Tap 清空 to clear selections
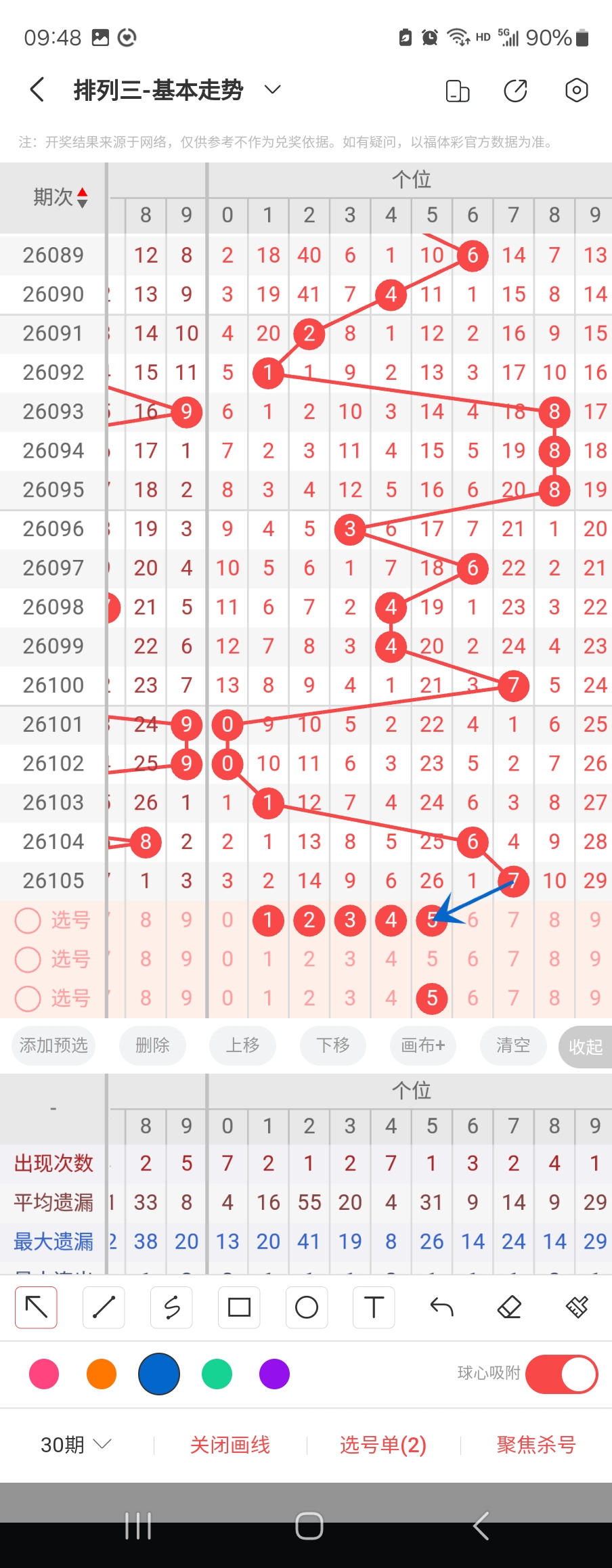 pos(512,1045)
